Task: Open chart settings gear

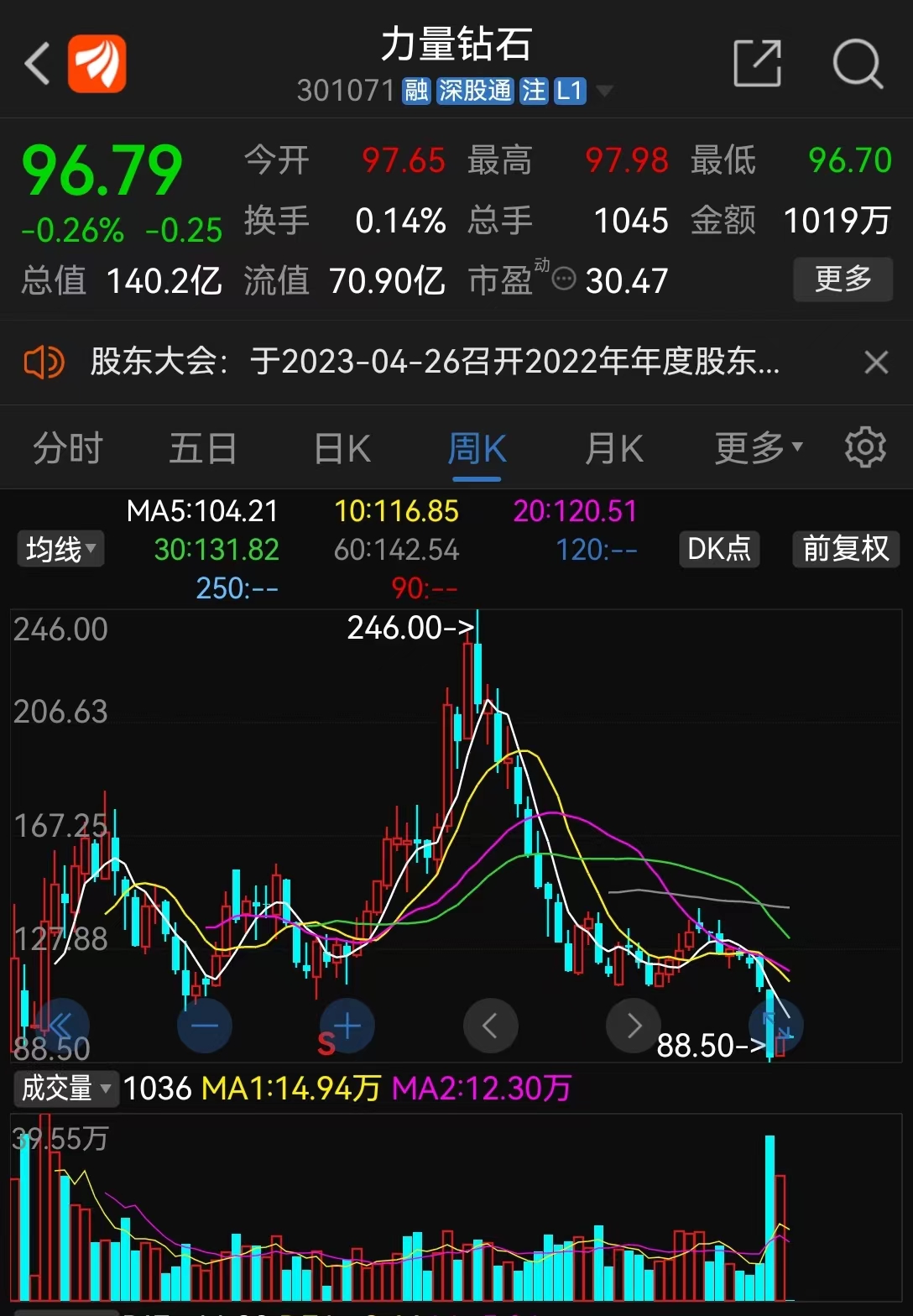Action: [865, 447]
